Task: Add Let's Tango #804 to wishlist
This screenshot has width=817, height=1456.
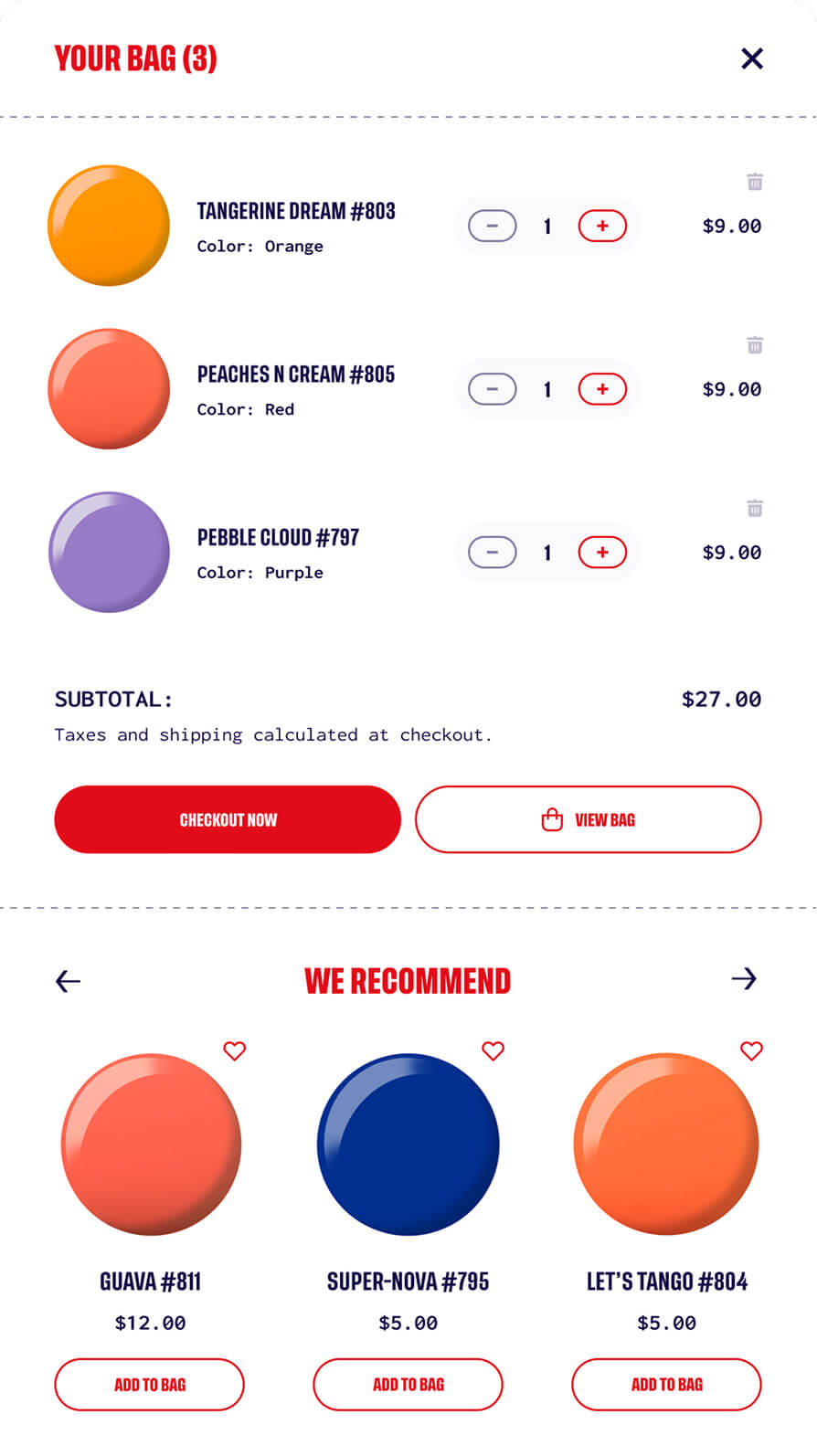Action: pos(751,1051)
